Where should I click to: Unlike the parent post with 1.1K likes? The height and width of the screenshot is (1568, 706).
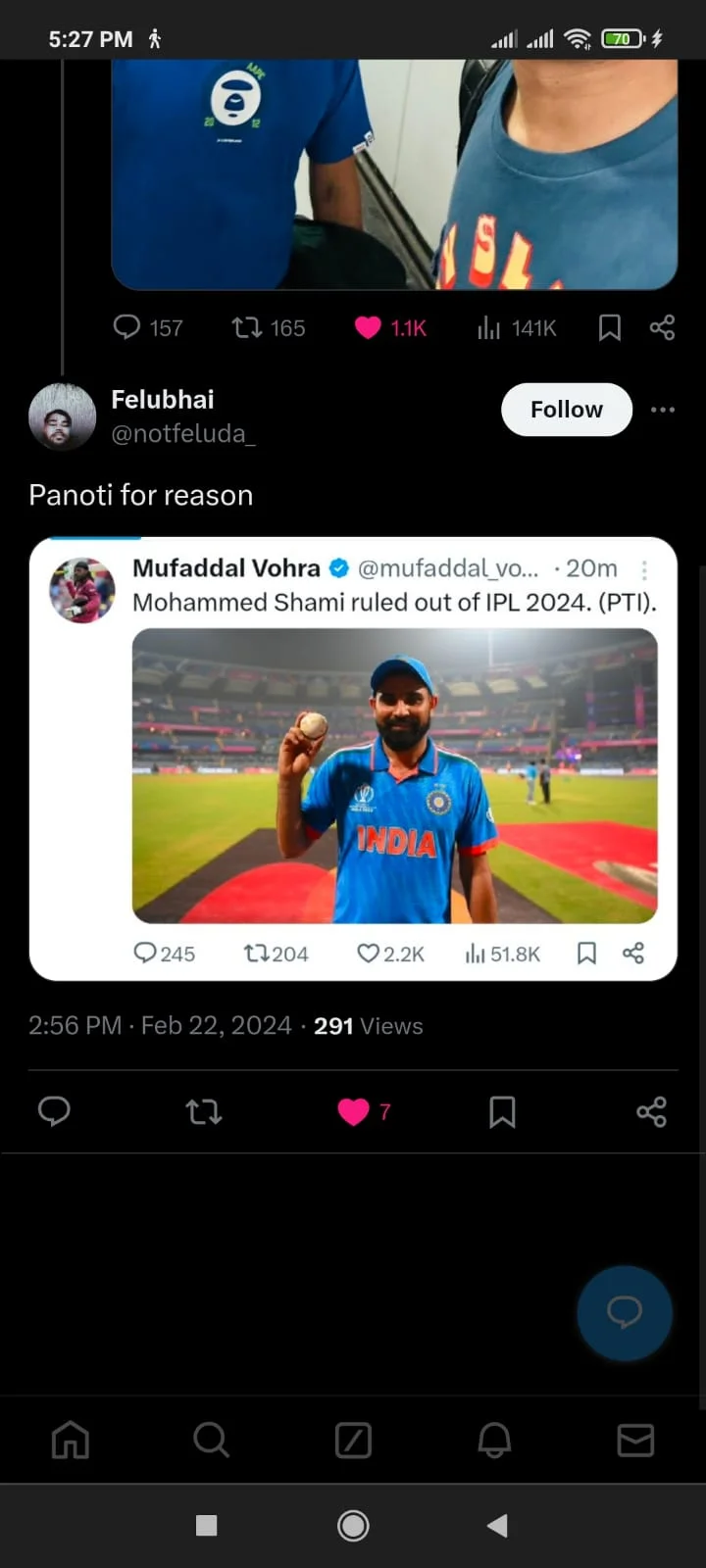[x=368, y=327]
